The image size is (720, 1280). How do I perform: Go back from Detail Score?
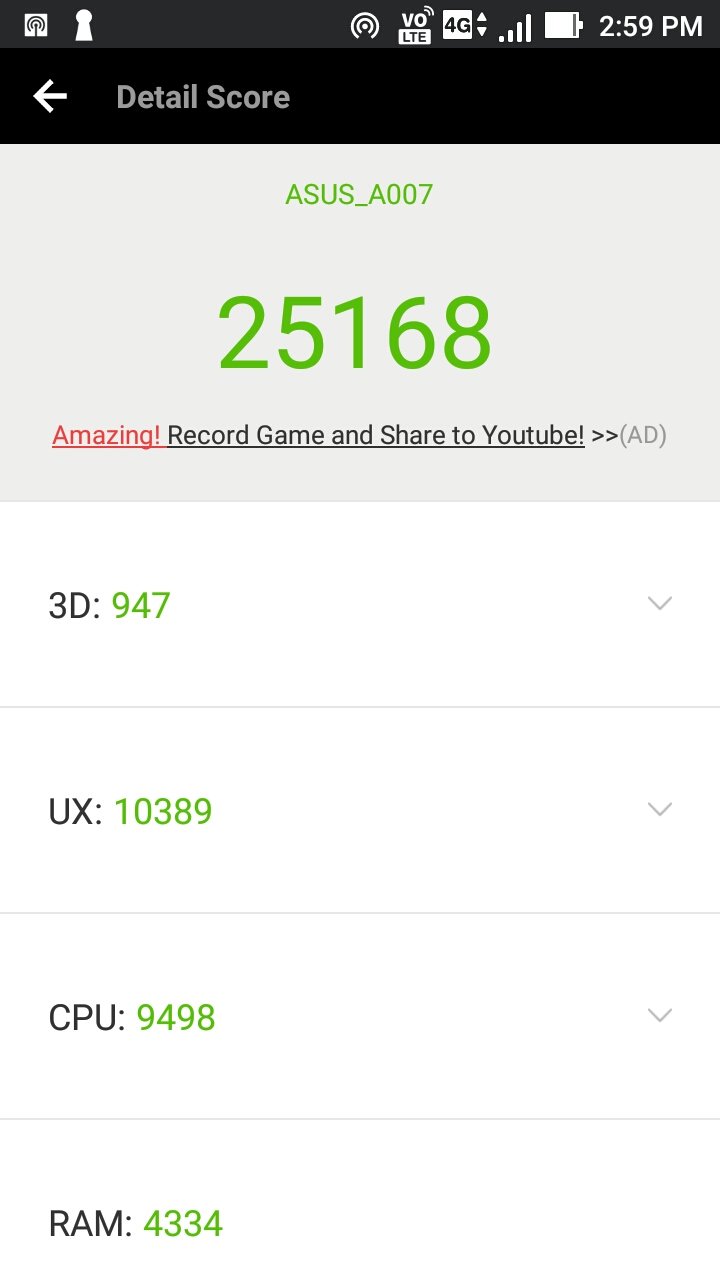(50, 97)
